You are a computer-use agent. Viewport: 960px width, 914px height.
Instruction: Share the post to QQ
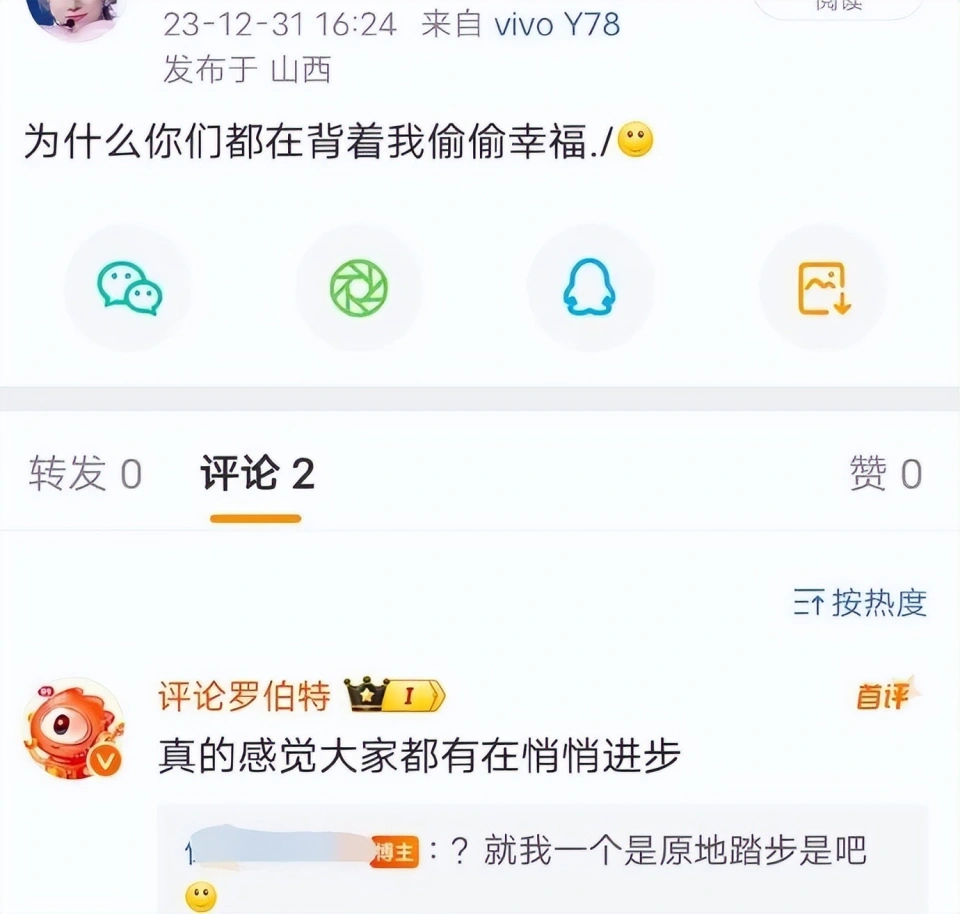[589, 287]
